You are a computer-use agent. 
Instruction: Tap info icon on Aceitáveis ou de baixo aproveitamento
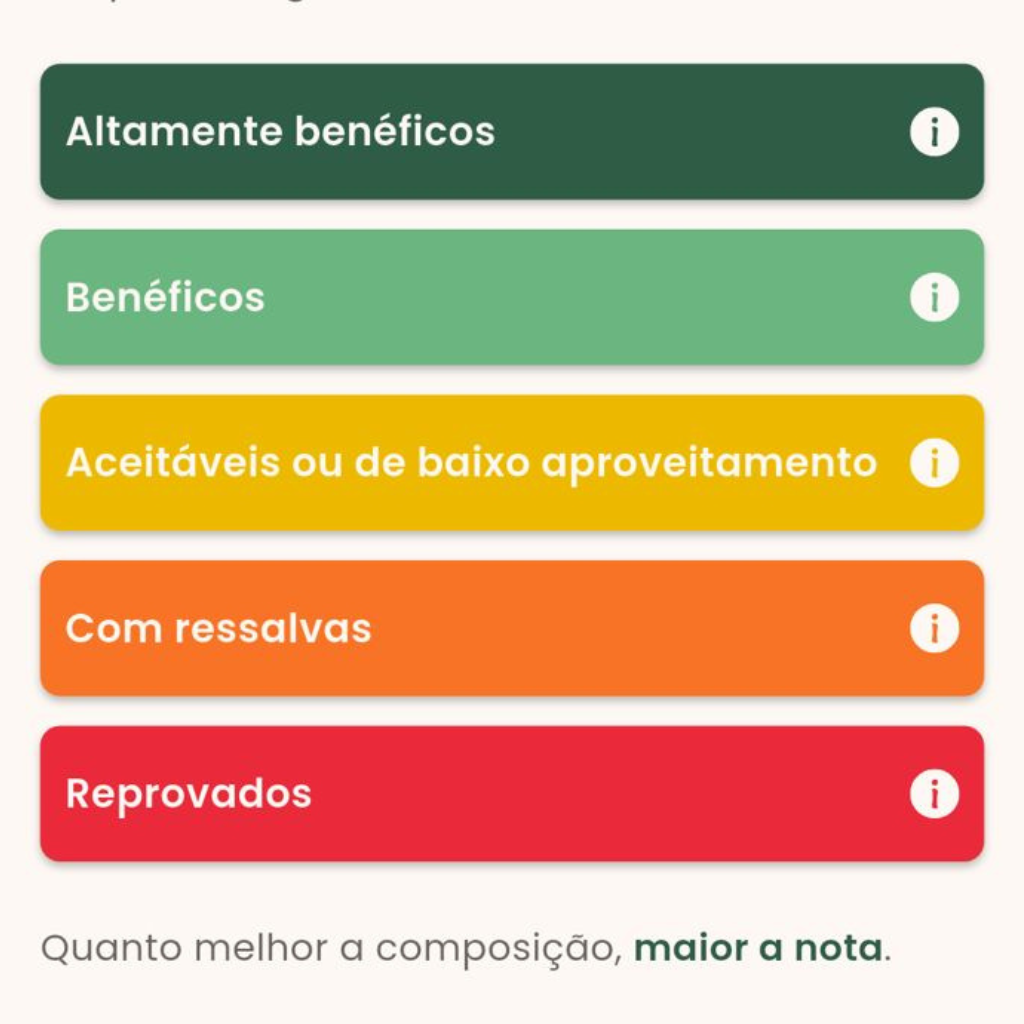click(934, 463)
